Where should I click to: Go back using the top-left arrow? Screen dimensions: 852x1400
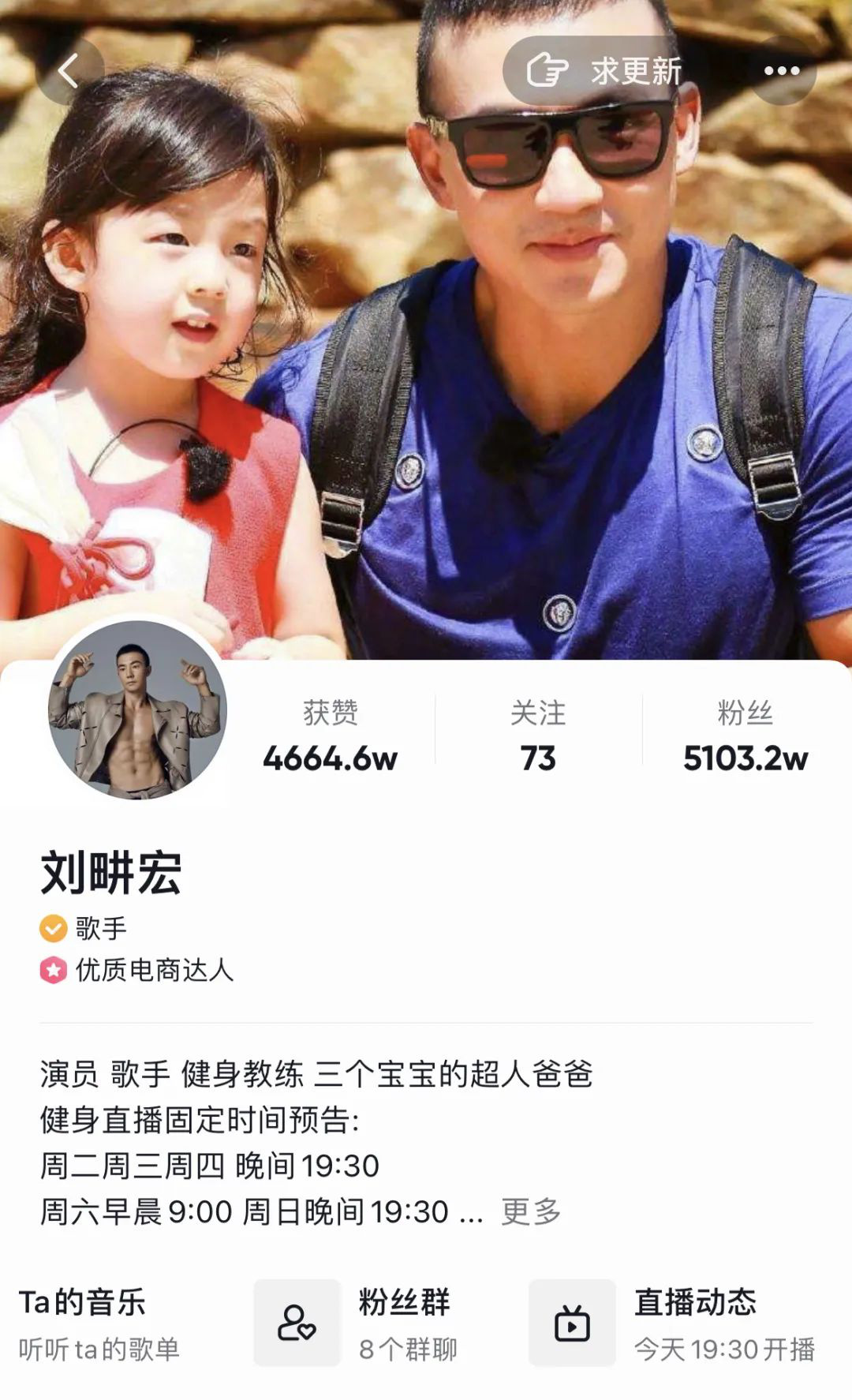(x=69, y=71)
